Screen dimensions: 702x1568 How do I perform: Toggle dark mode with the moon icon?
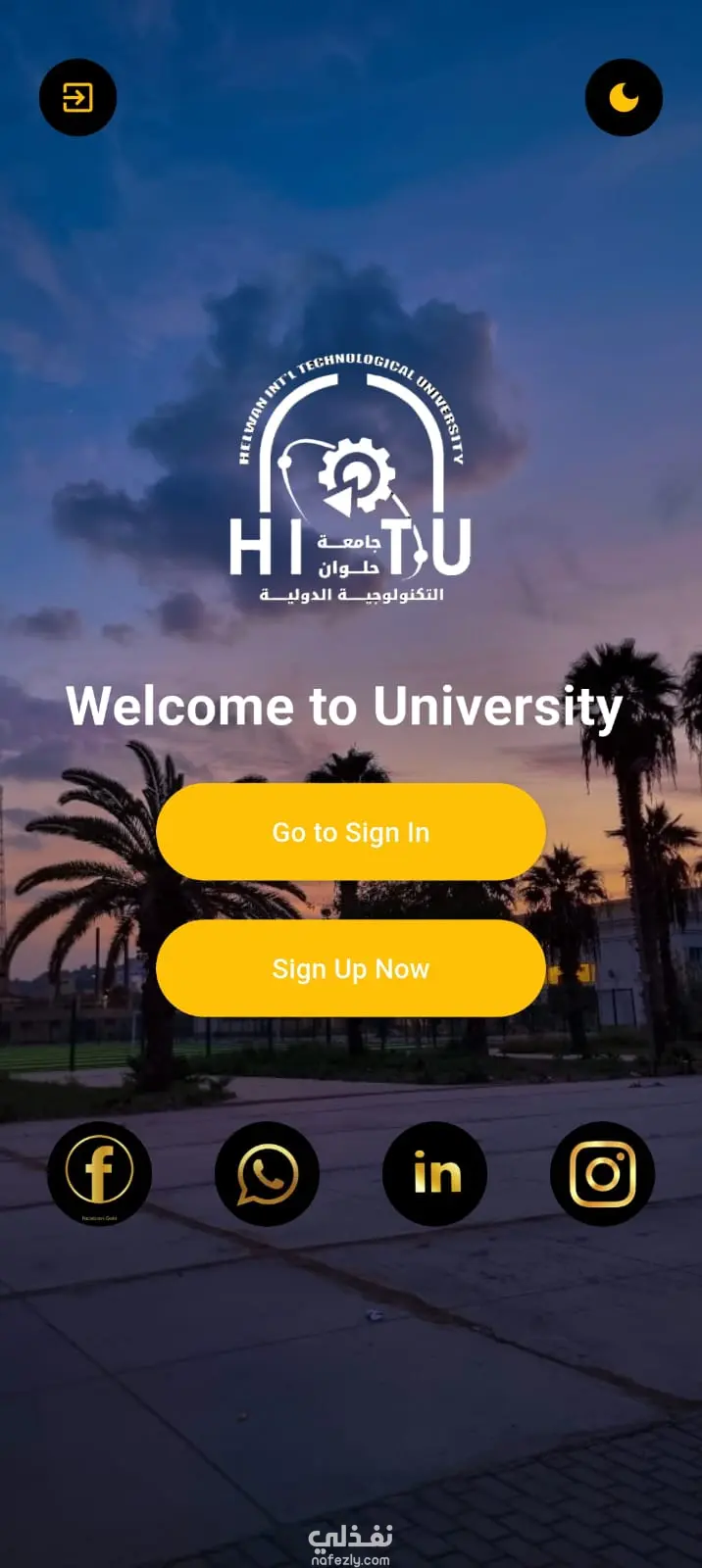pyautogui.click(x=624, y=97)
